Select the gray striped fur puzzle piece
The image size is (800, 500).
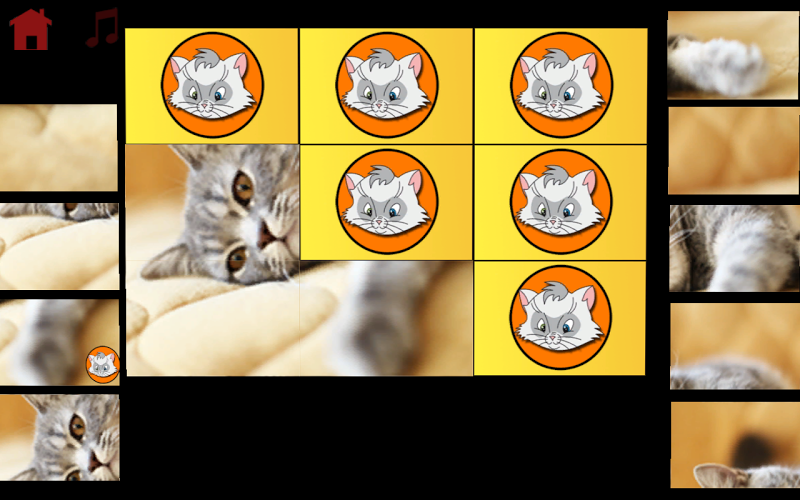733,248
